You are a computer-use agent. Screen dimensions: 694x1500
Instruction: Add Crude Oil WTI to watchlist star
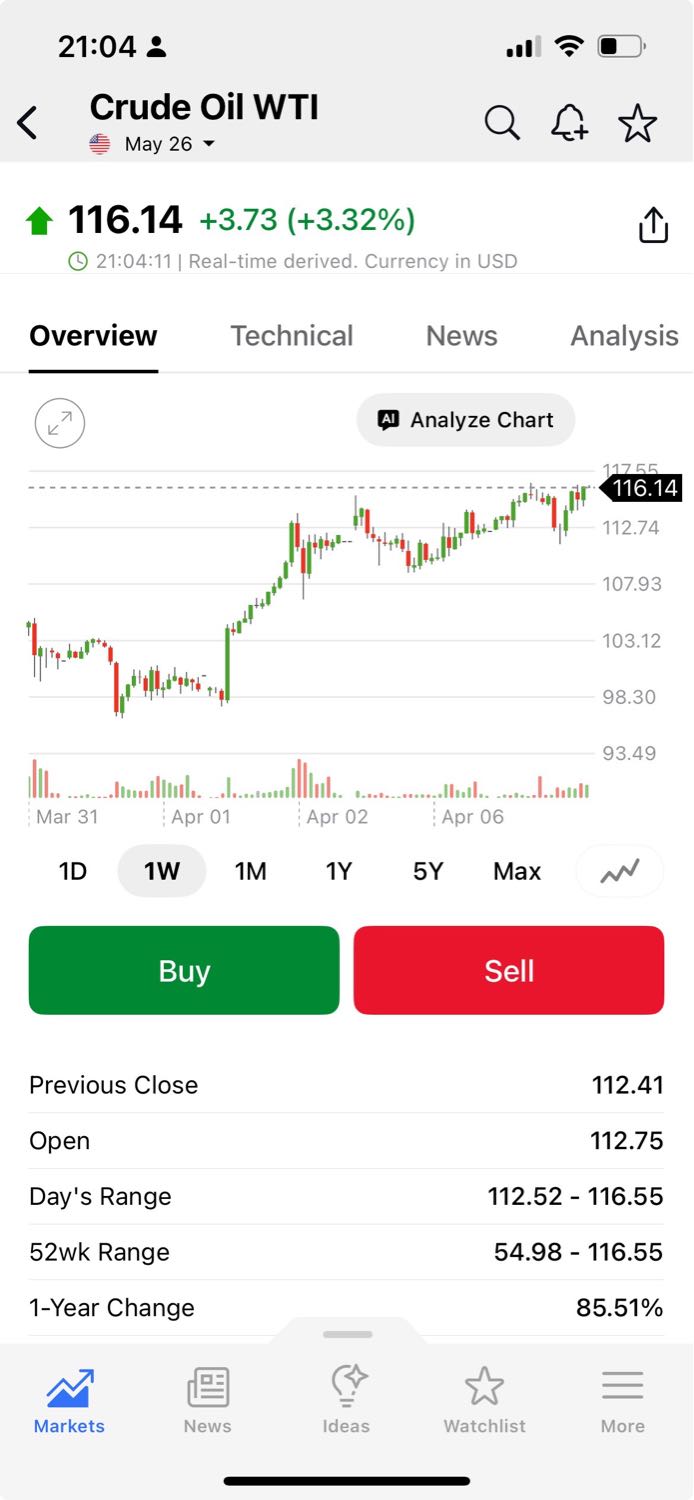[x=637, y=124]
